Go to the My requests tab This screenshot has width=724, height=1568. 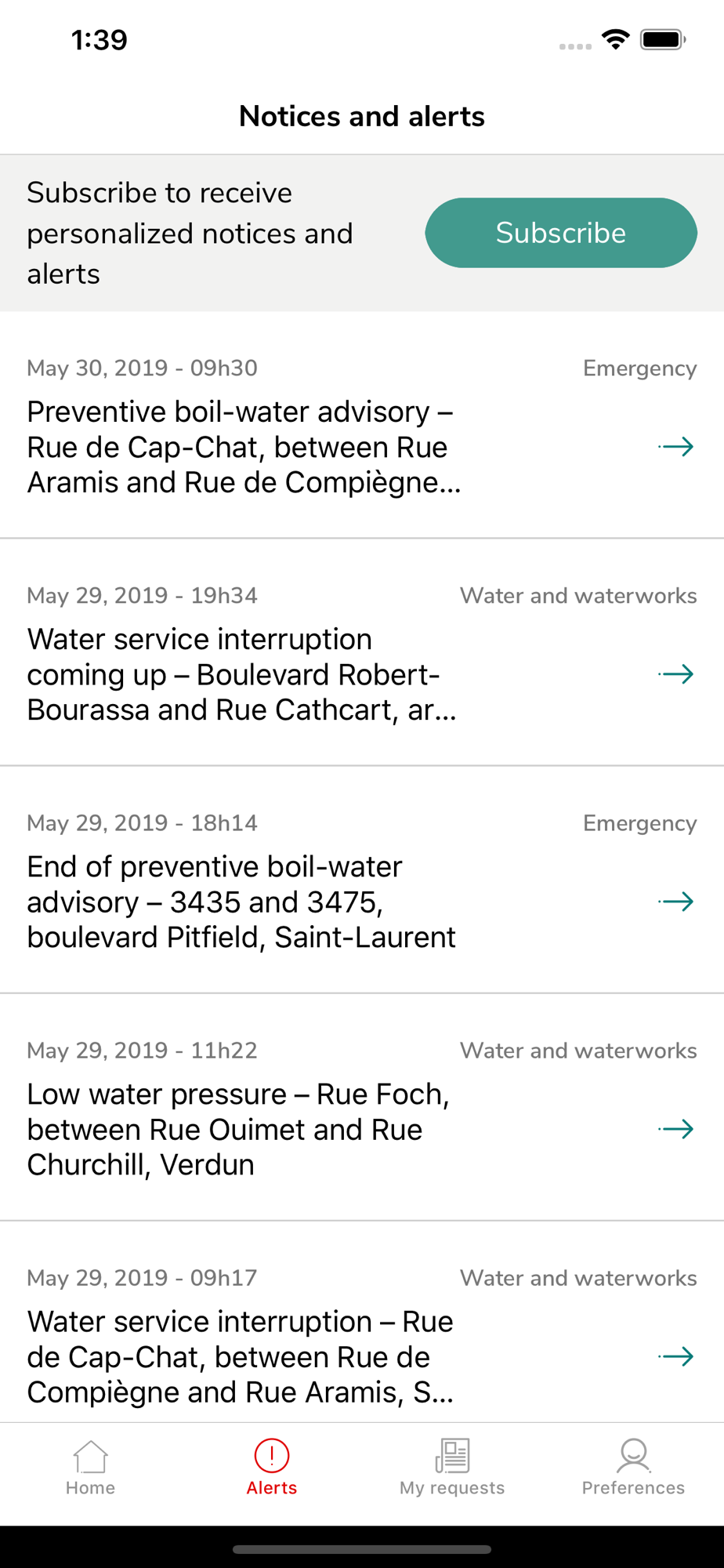click(452, 1468)
